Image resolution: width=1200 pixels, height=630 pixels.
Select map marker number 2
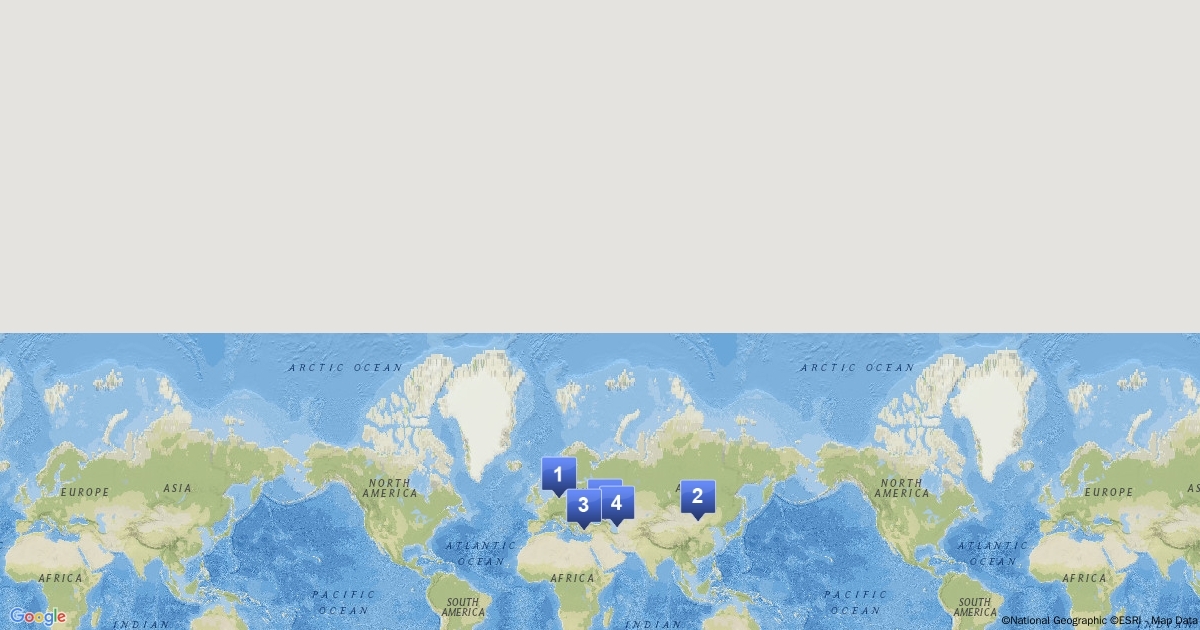coord(698,496)
